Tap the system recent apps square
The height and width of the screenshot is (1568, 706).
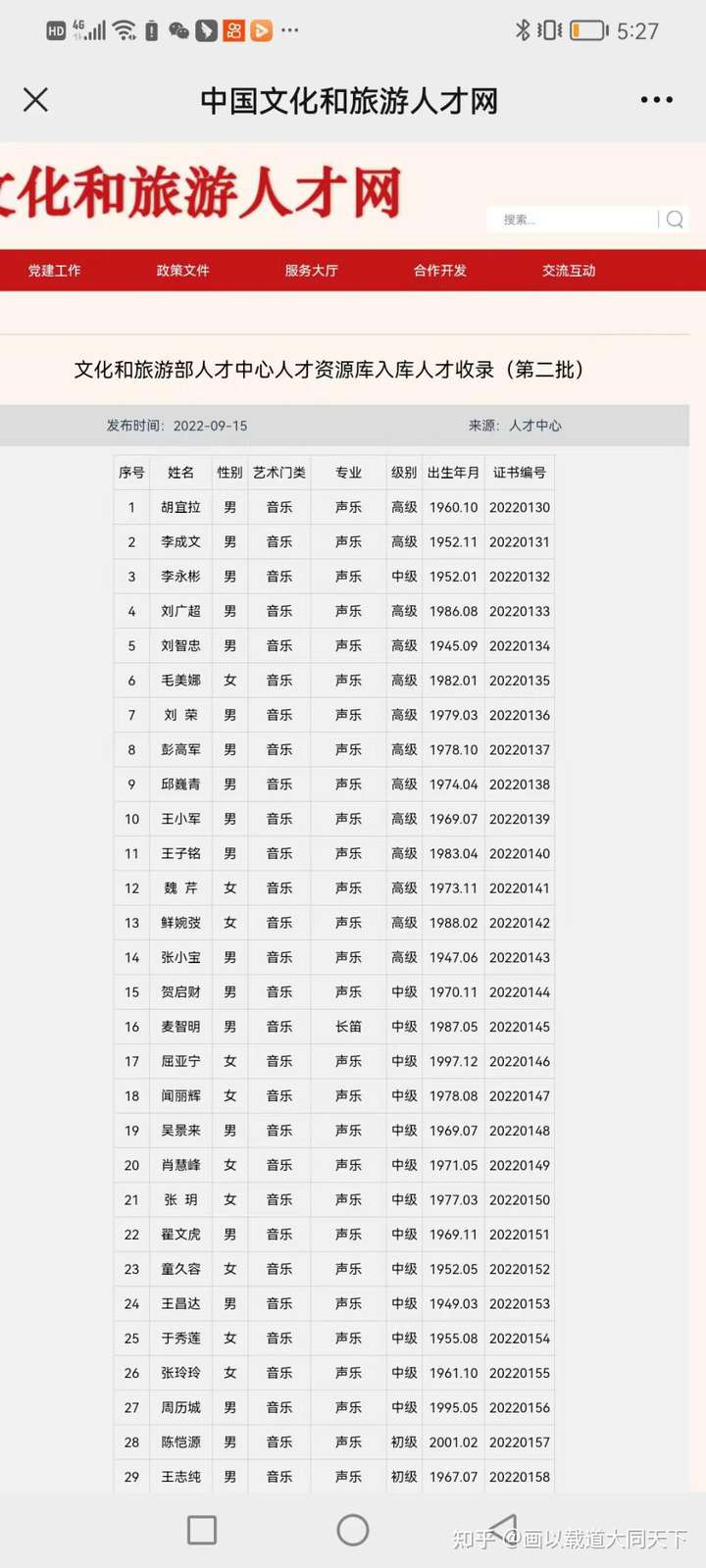pyautogui.click(x=202, y=1530)
